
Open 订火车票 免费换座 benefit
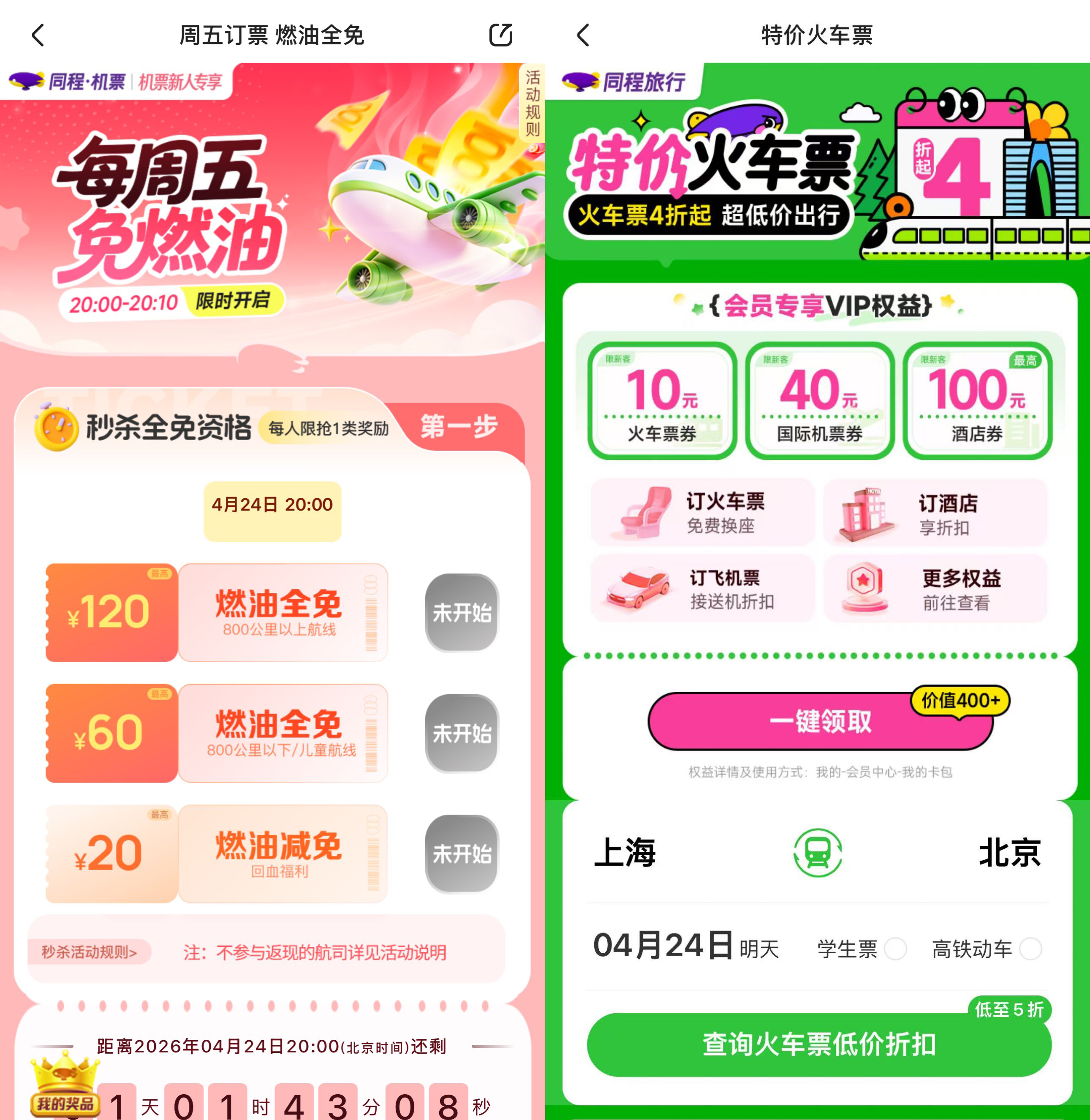703,512
